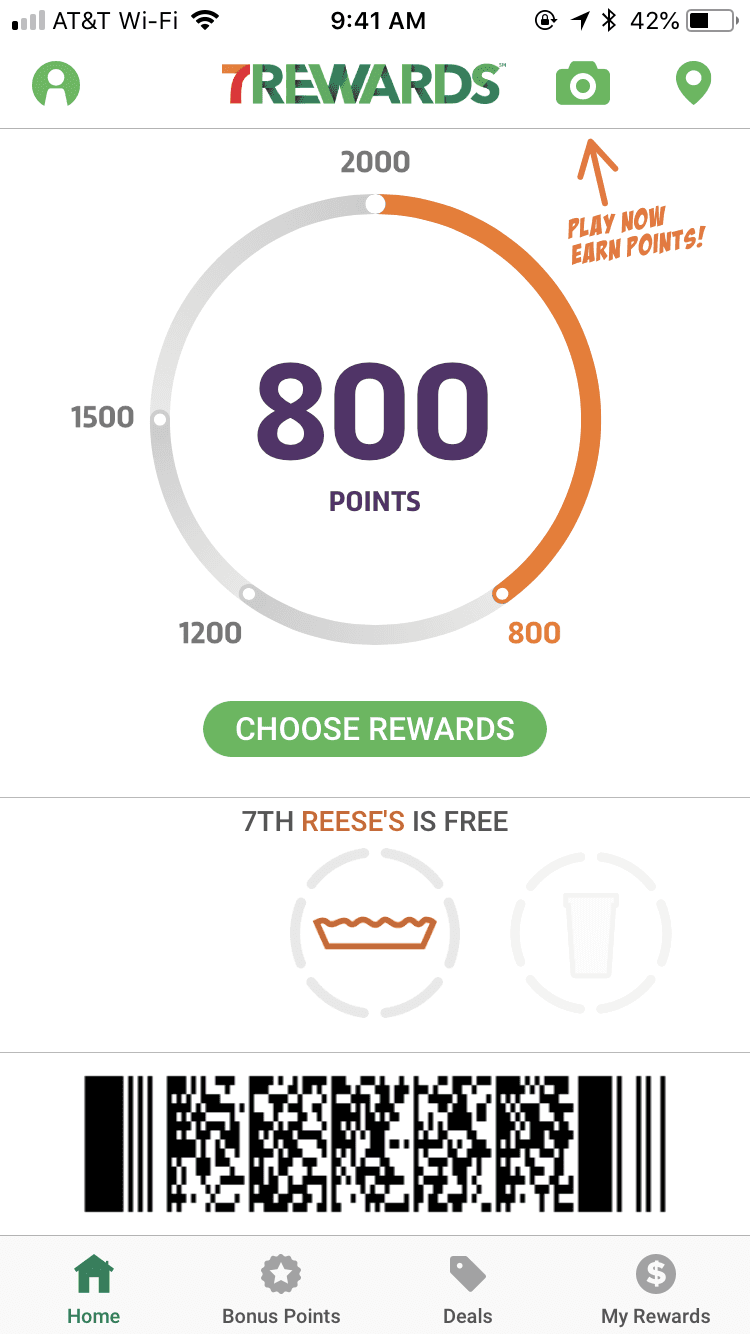Screen dimensions: 750x1334
Task: Tap the Choose Rewards button
Action: pos(375,729)
